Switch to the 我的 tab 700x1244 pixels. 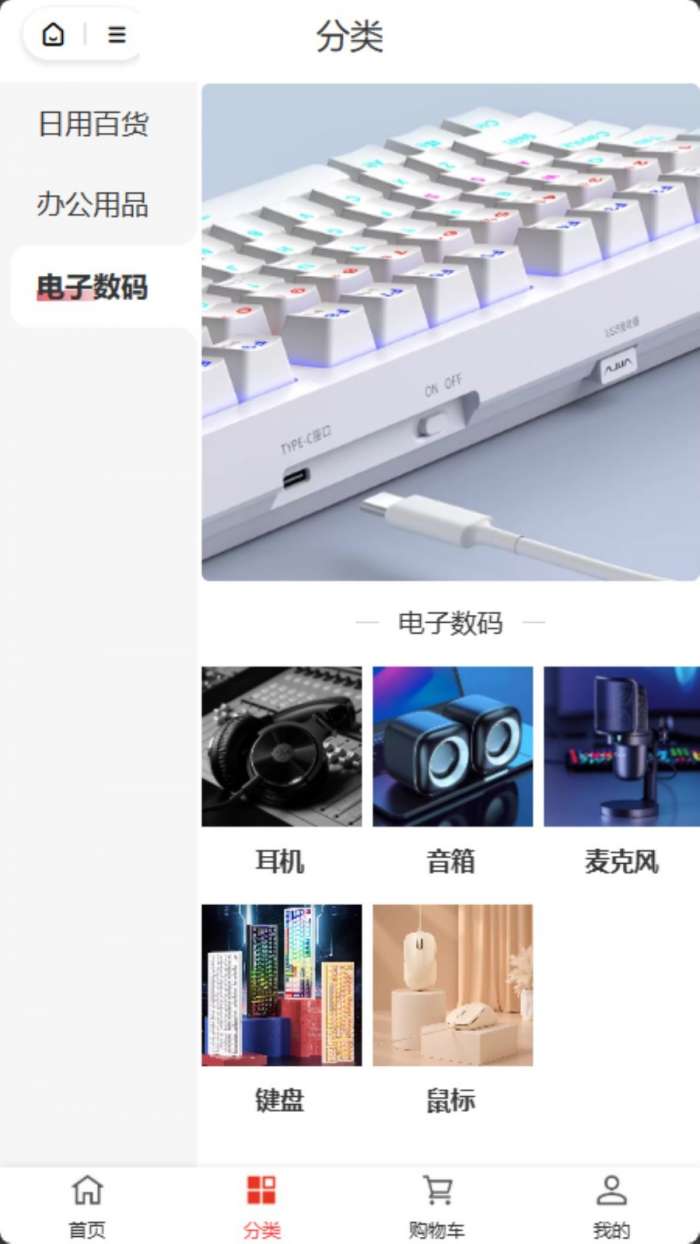611,1205
